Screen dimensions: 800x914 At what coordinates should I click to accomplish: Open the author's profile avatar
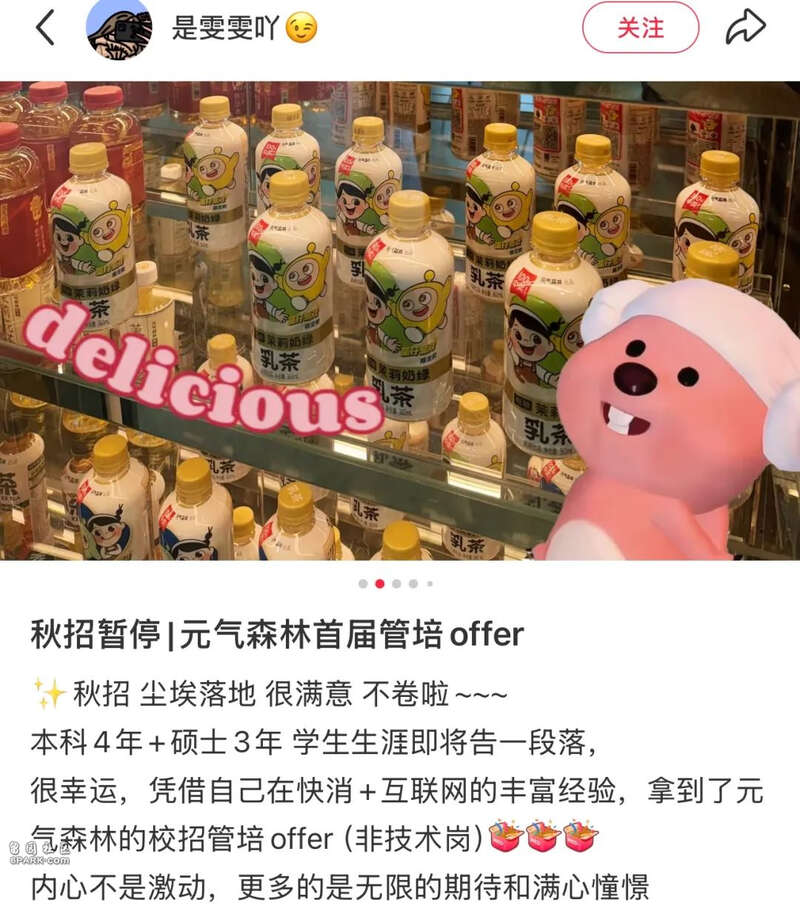tap(119, 28)
